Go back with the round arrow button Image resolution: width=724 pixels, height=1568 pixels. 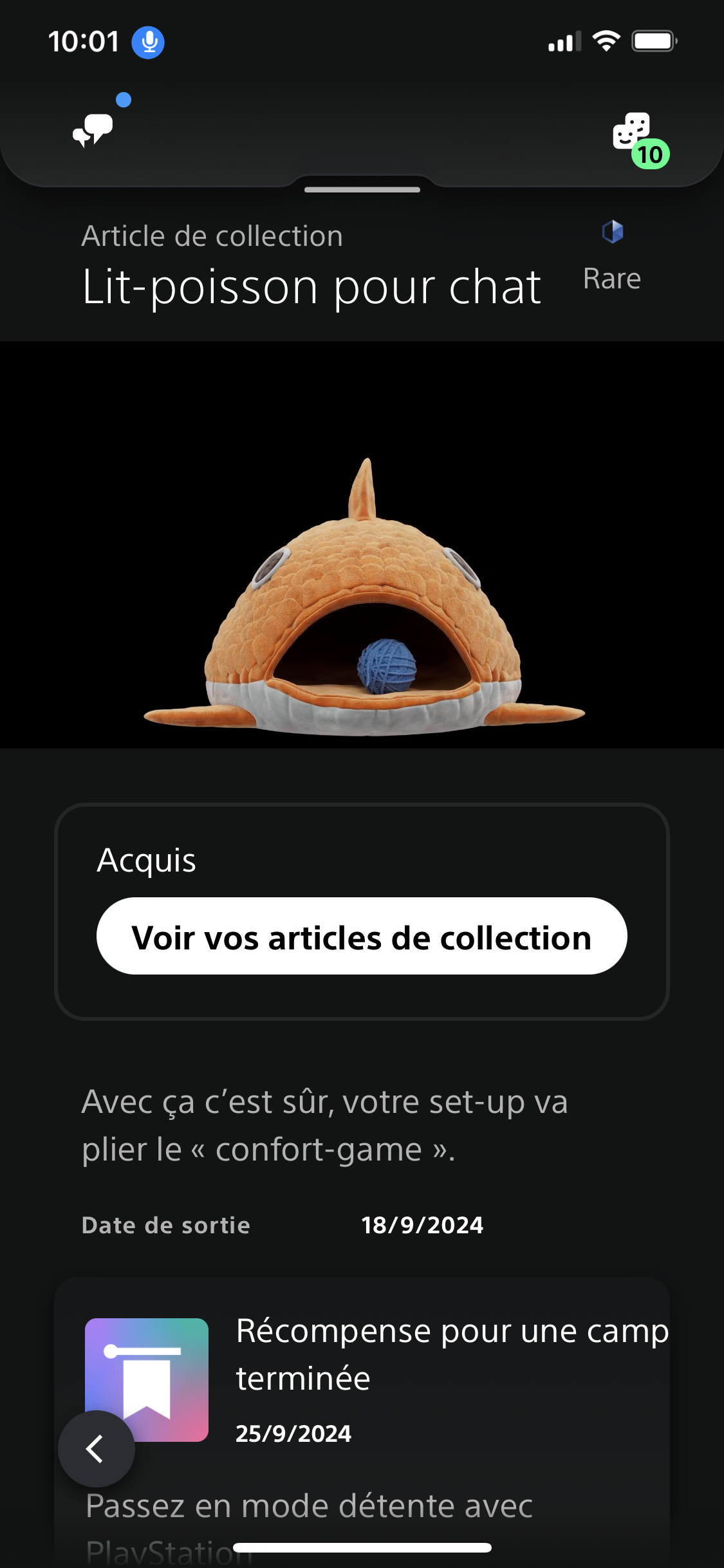coord(97,1449)
